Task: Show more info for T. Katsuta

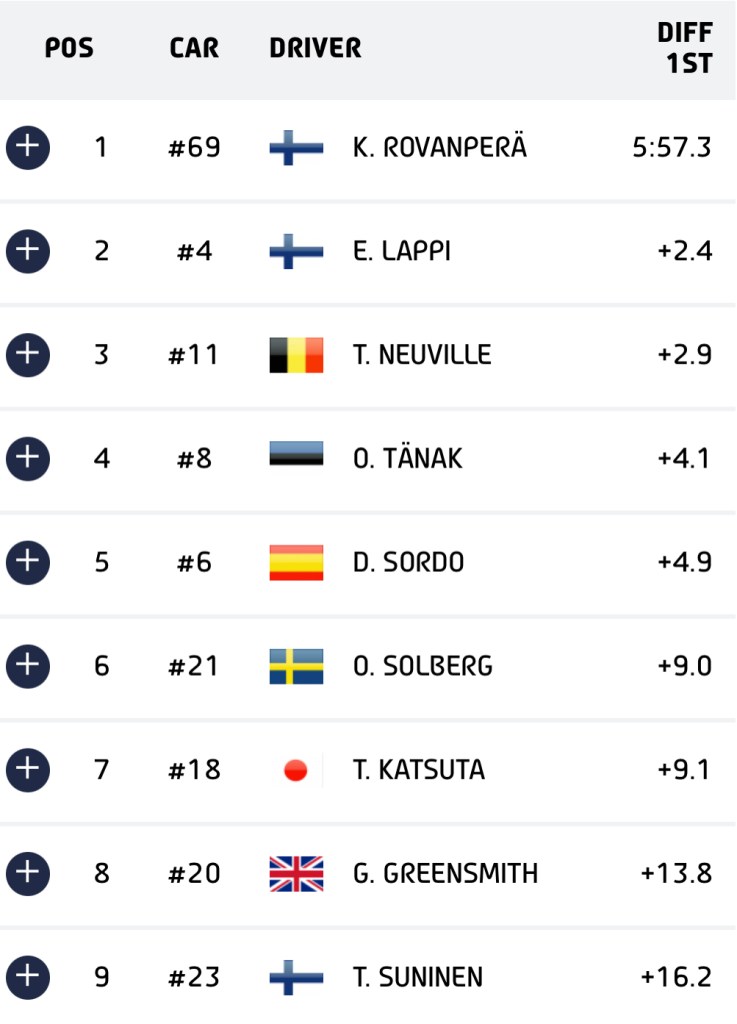Action: pyautogui.click(x=28, y=769)
